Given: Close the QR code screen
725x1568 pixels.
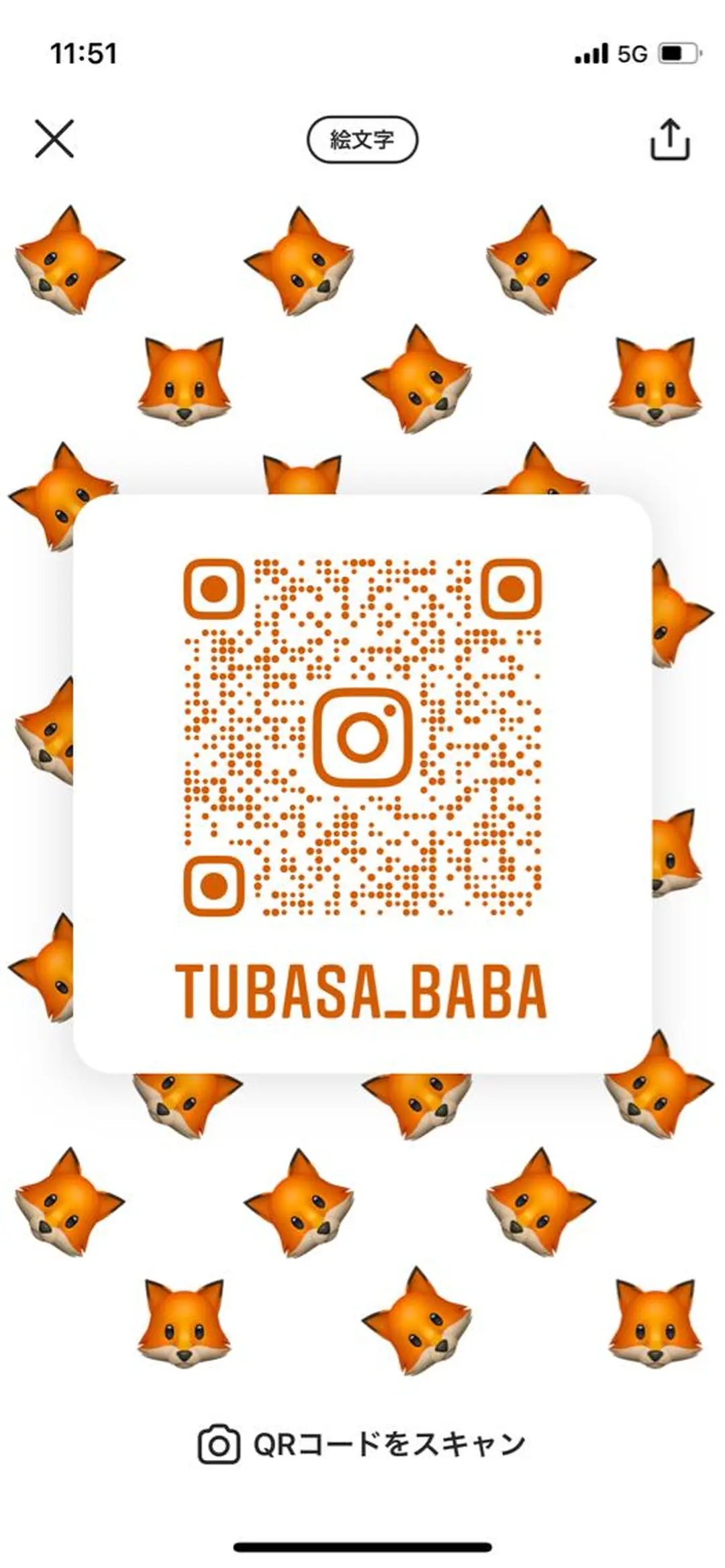Looking at the screenshot, I should [54, 139].
